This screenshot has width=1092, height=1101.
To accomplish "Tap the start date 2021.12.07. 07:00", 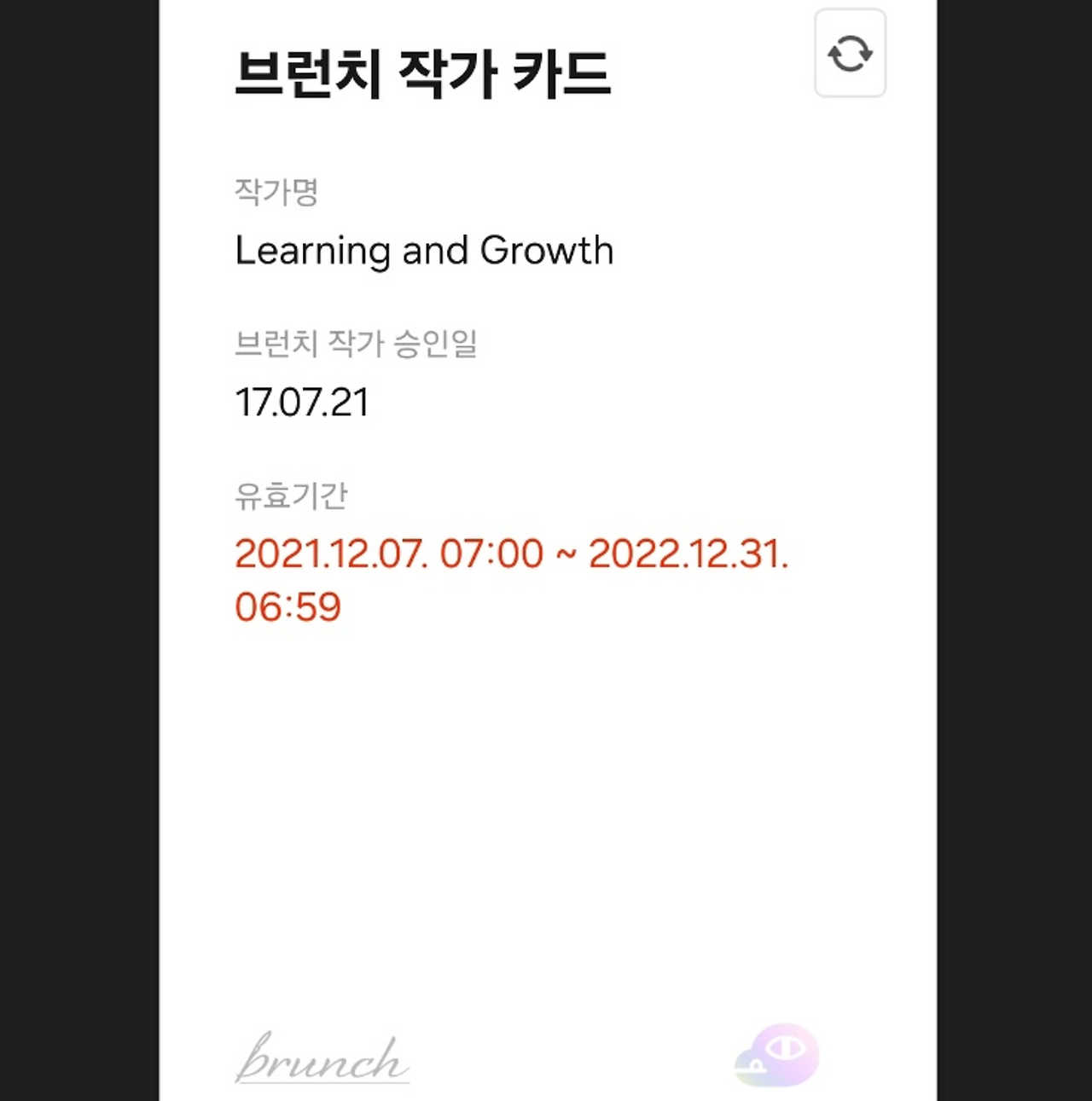I will click(388, 554).
